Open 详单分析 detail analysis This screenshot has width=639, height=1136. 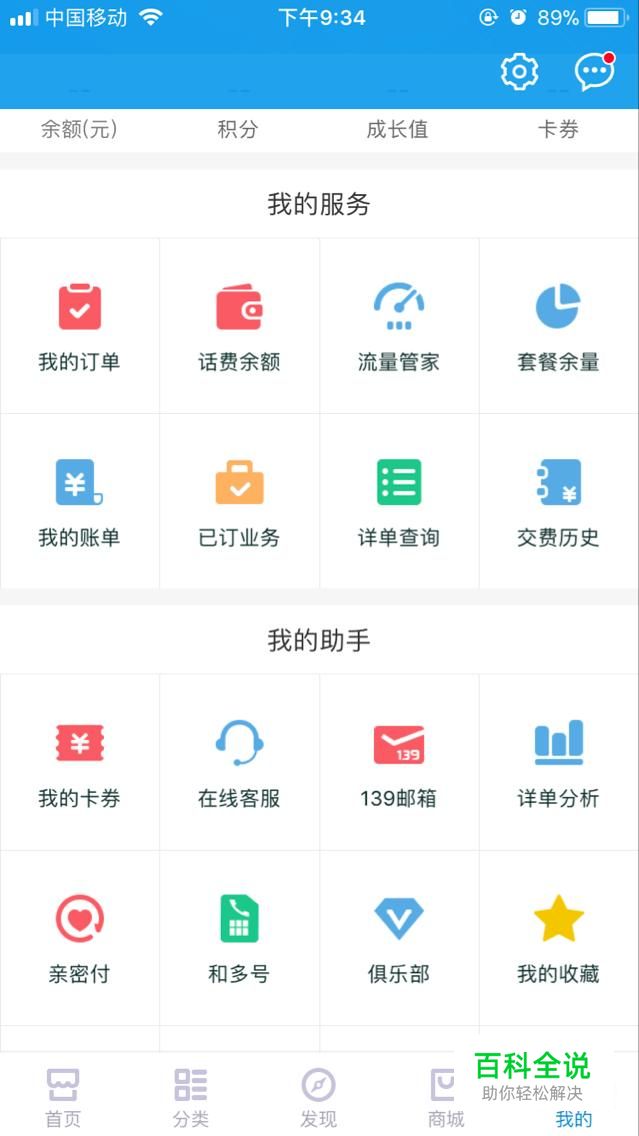pos(558,762)
